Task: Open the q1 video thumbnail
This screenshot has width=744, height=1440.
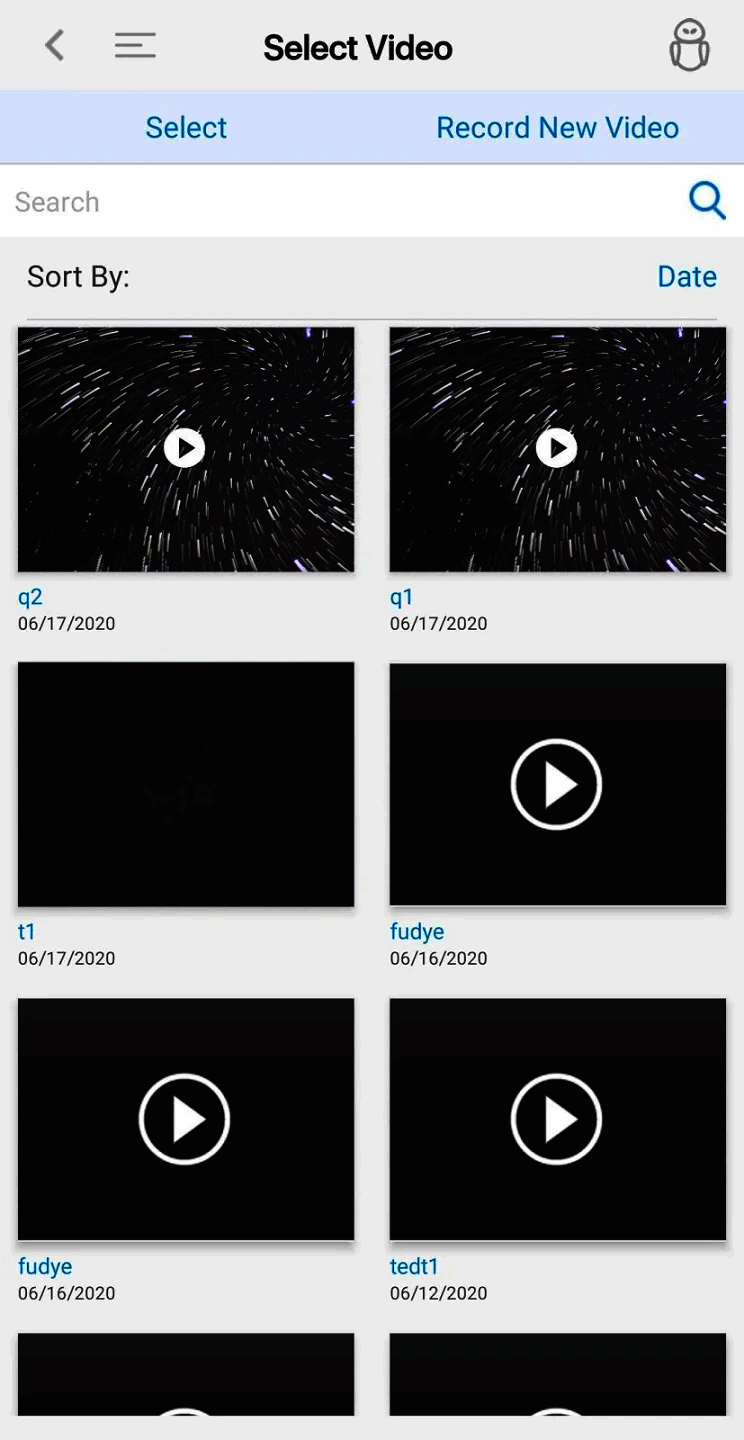Action: point(557,450)
